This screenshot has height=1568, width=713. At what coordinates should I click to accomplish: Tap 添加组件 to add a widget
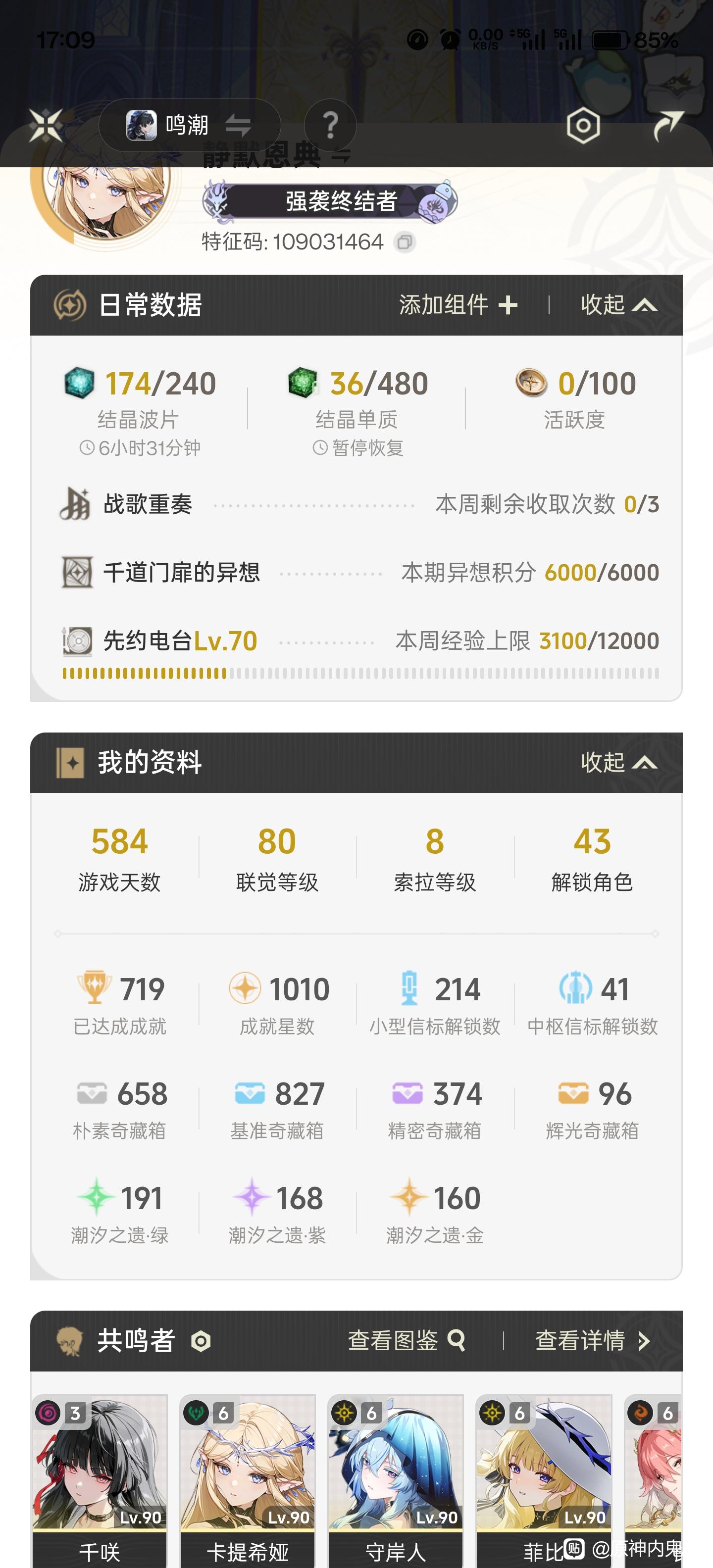pos(458,305)
